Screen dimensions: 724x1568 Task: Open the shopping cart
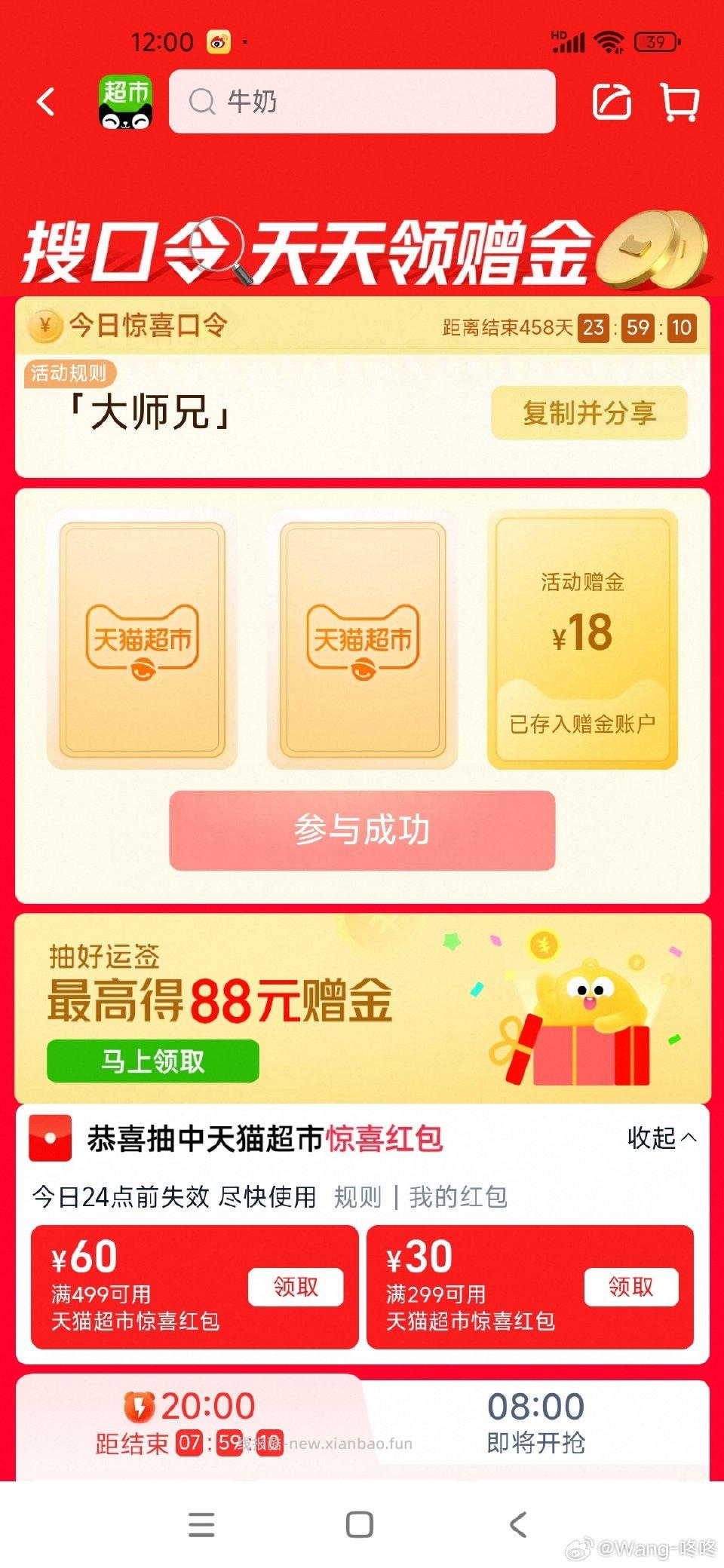680,102
